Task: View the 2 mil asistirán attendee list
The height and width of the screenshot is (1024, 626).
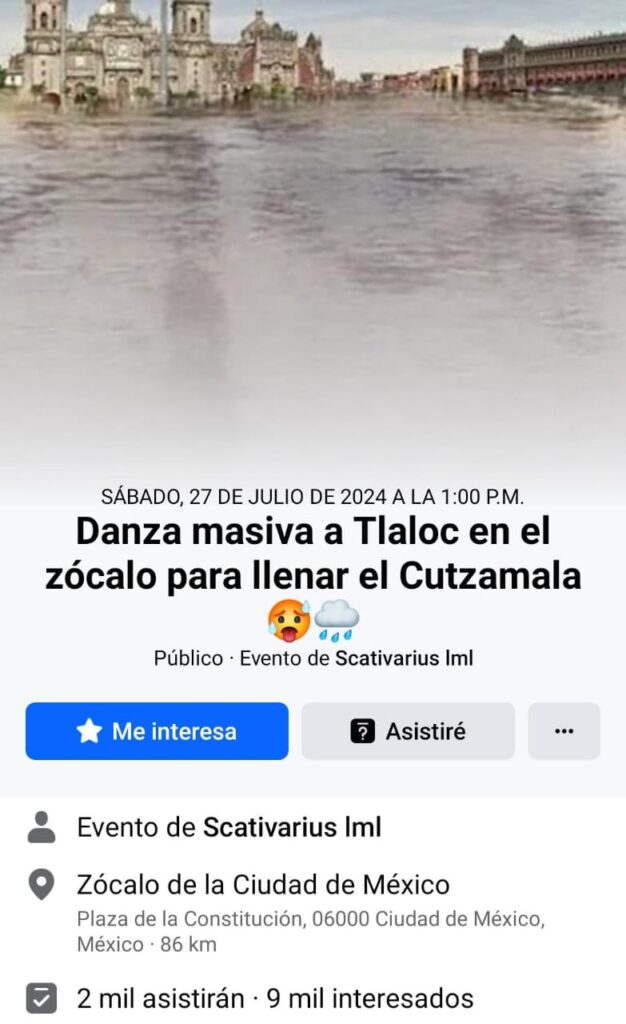Action: point(161,999)
